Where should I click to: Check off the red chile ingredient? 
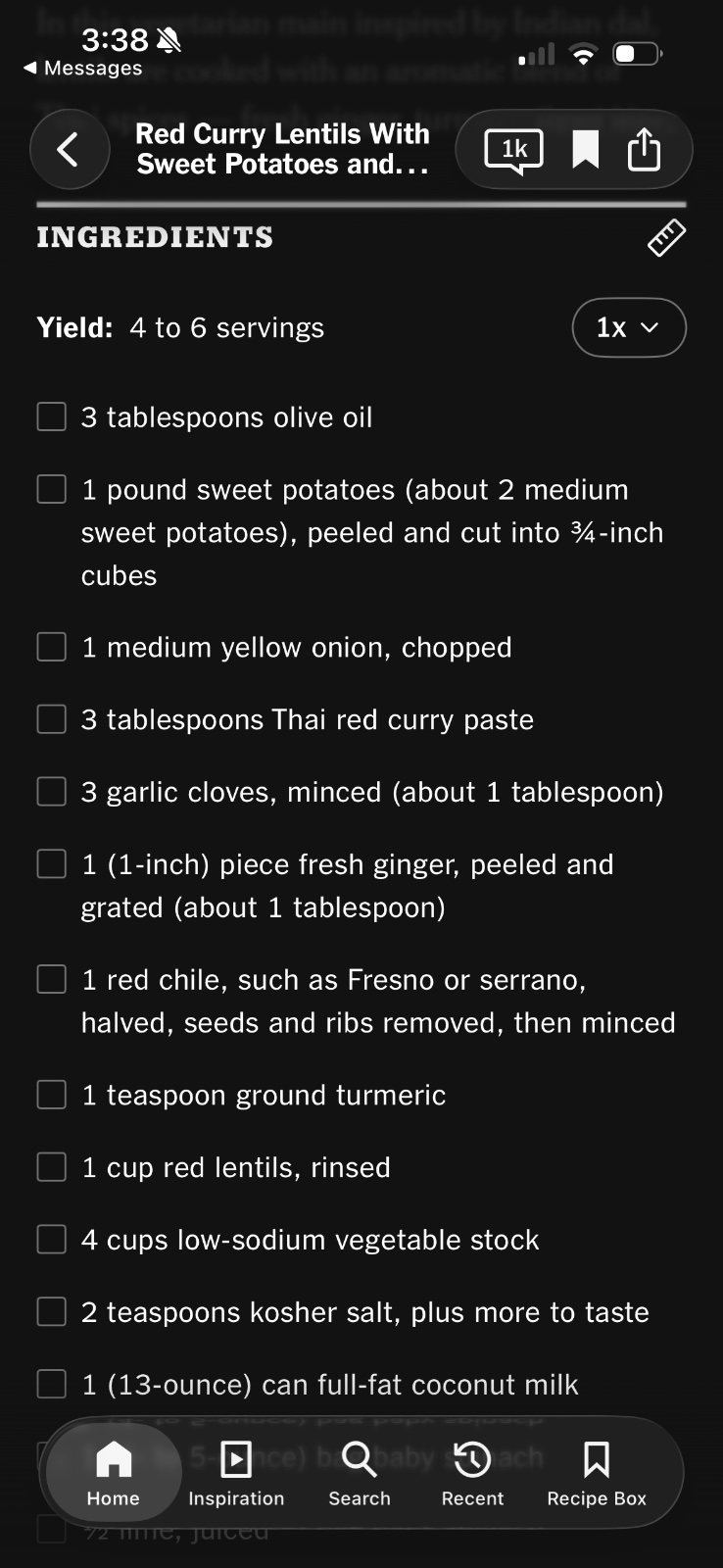pos(52,979)
